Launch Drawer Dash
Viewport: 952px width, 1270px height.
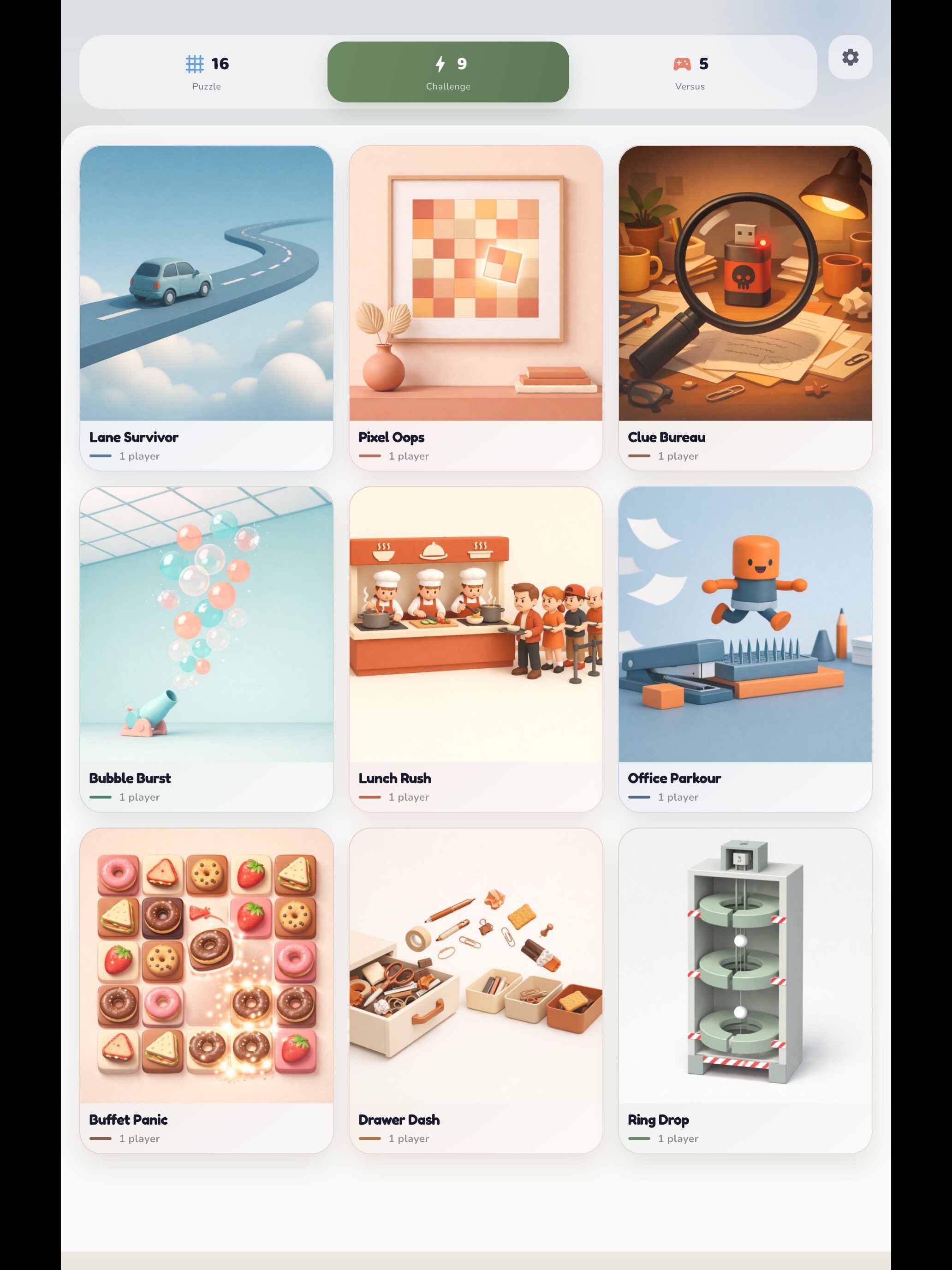476,990
